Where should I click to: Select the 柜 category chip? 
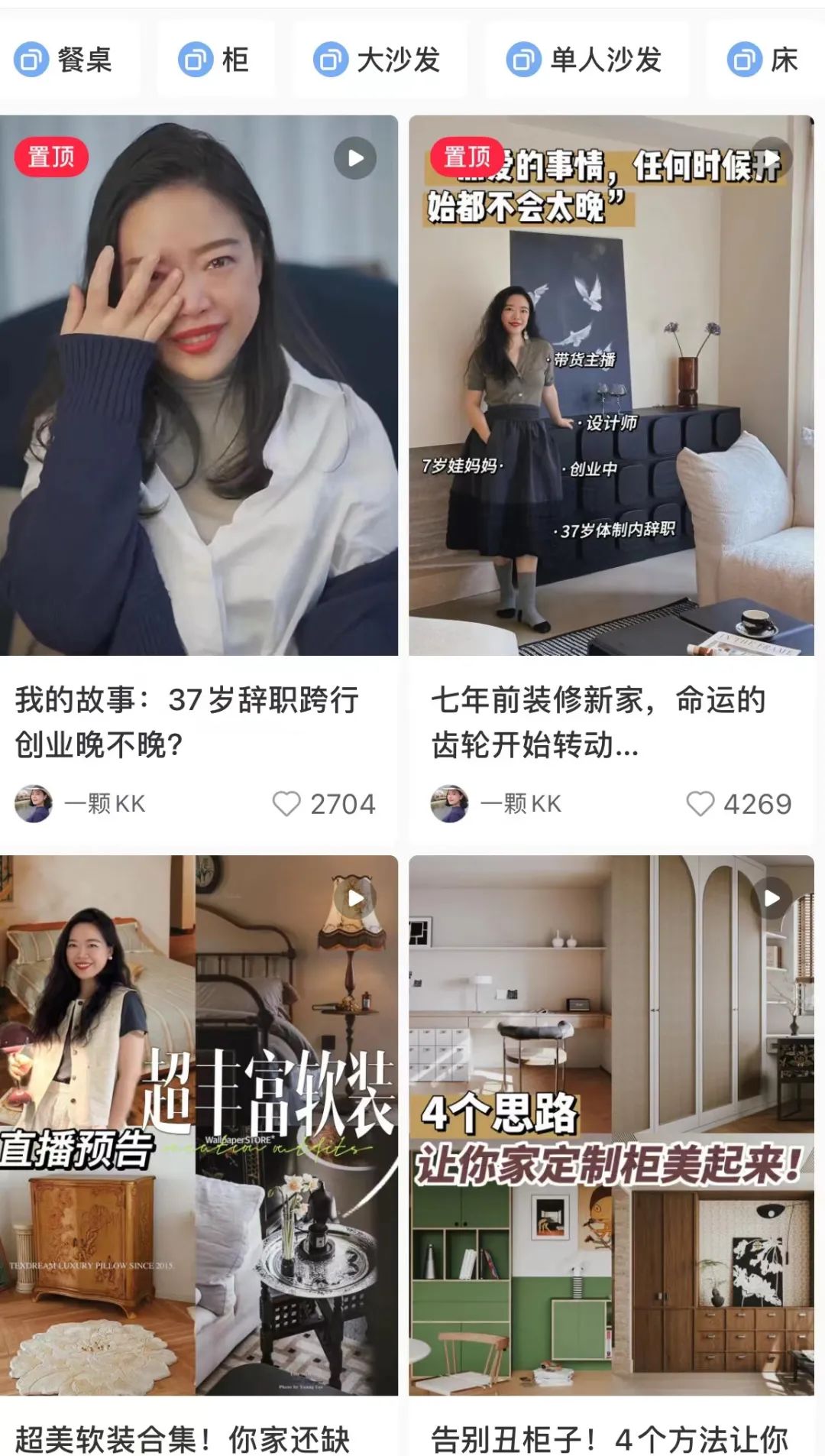214,60
